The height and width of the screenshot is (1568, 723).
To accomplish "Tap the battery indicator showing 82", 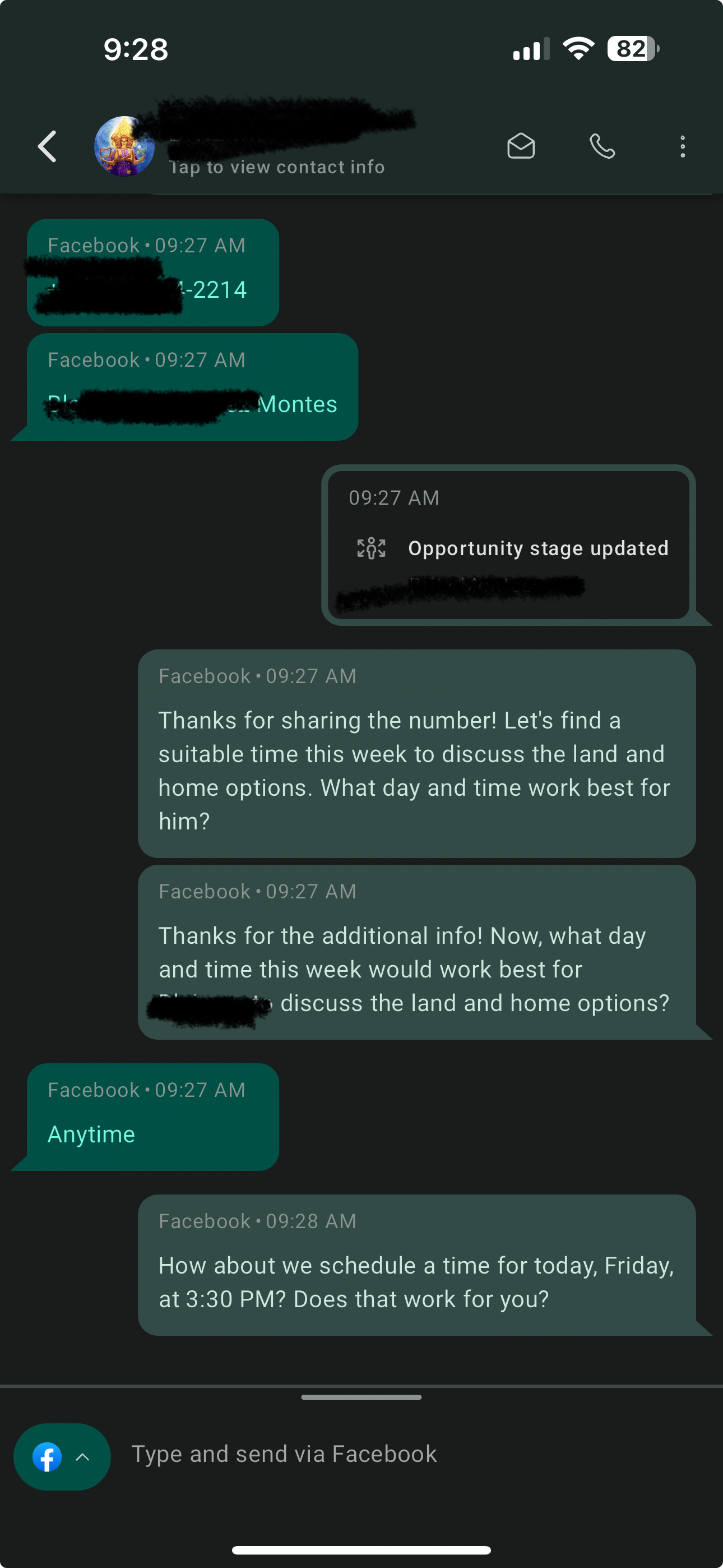I will pos(631,49).
